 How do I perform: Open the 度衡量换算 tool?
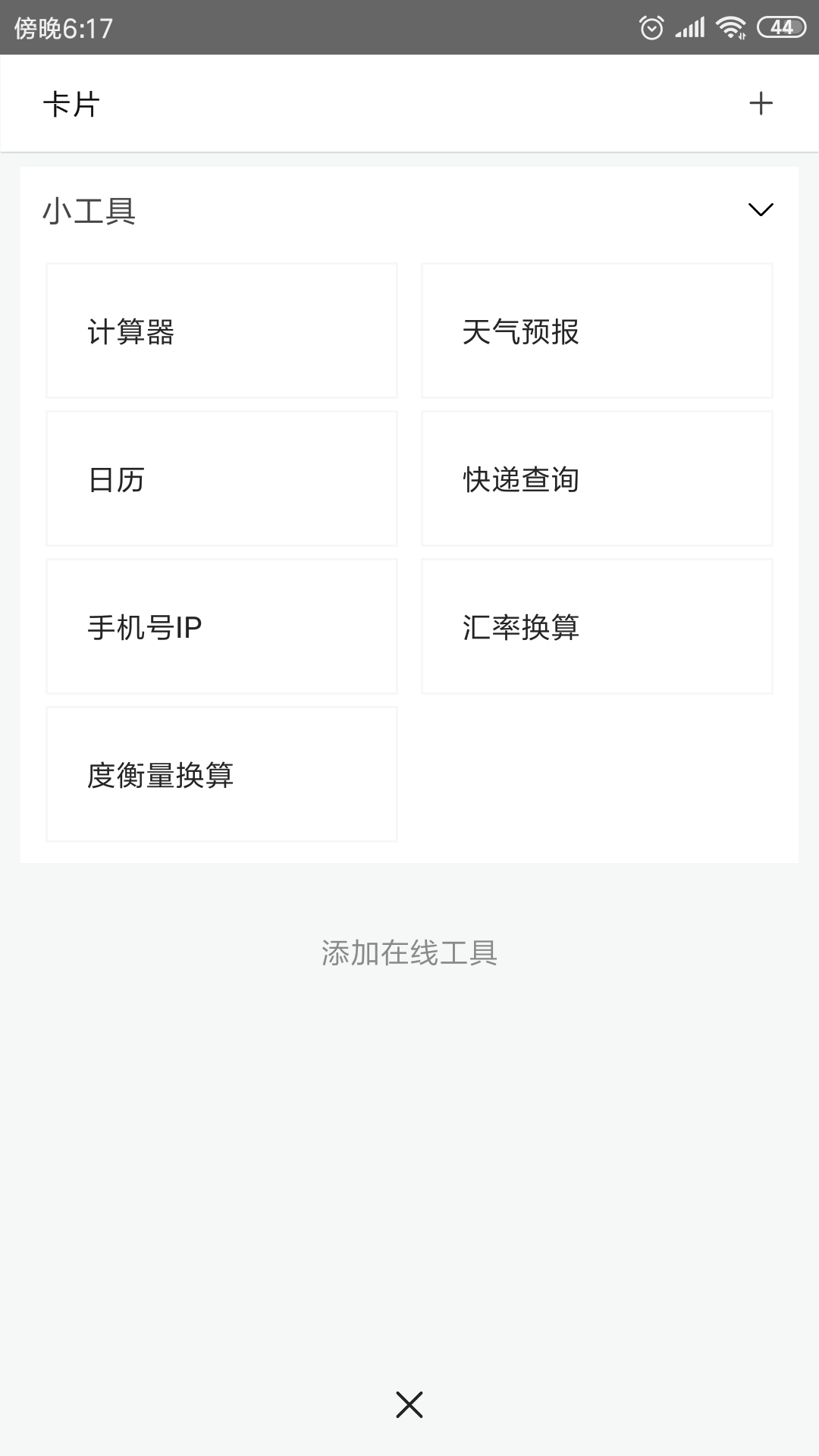click(x=221, y=775)
